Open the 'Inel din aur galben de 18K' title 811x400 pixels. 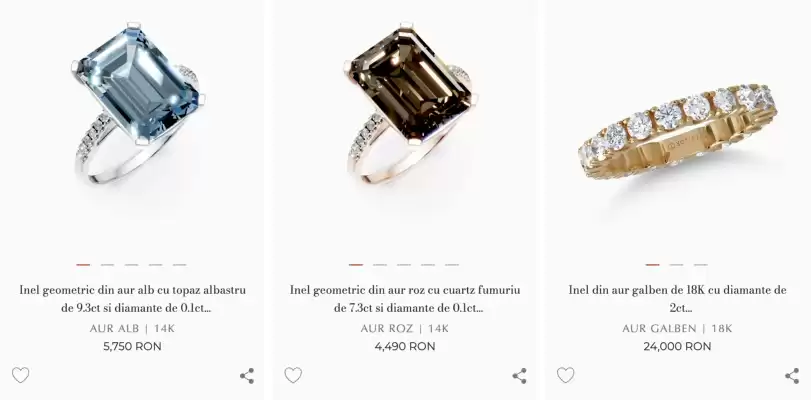coord(678,299)
